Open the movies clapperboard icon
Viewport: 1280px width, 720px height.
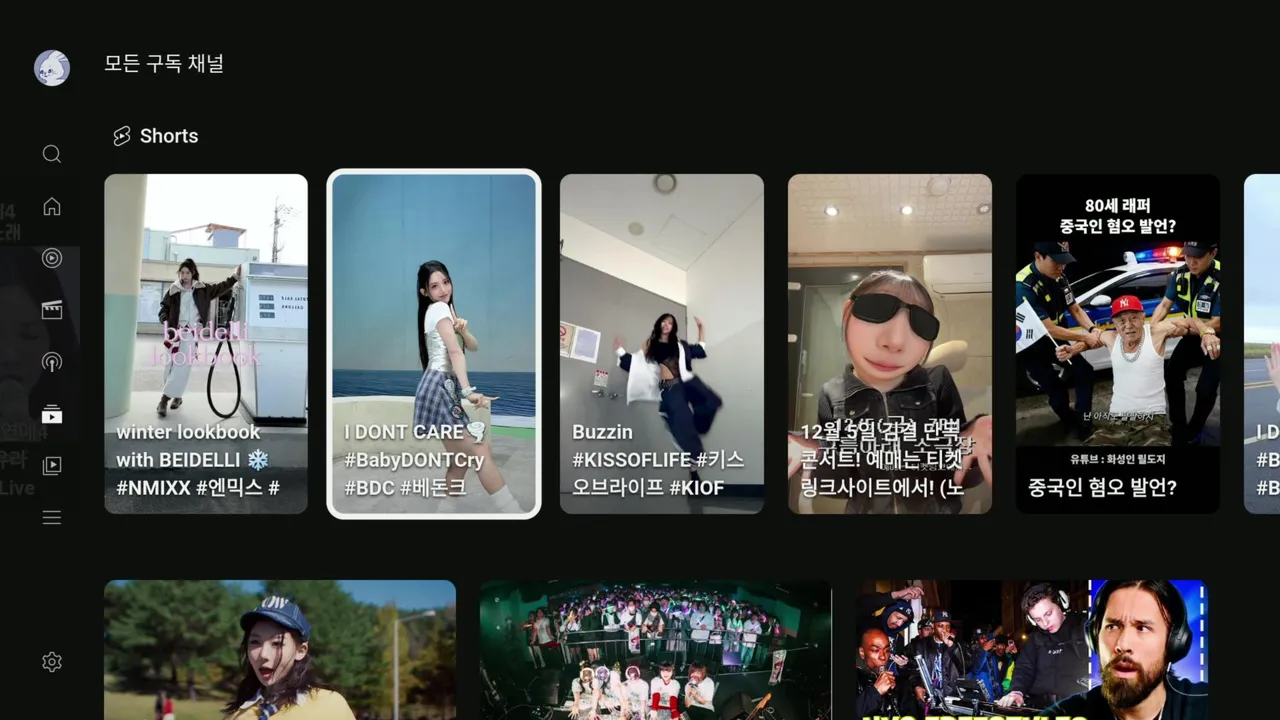tap(52, 310)
